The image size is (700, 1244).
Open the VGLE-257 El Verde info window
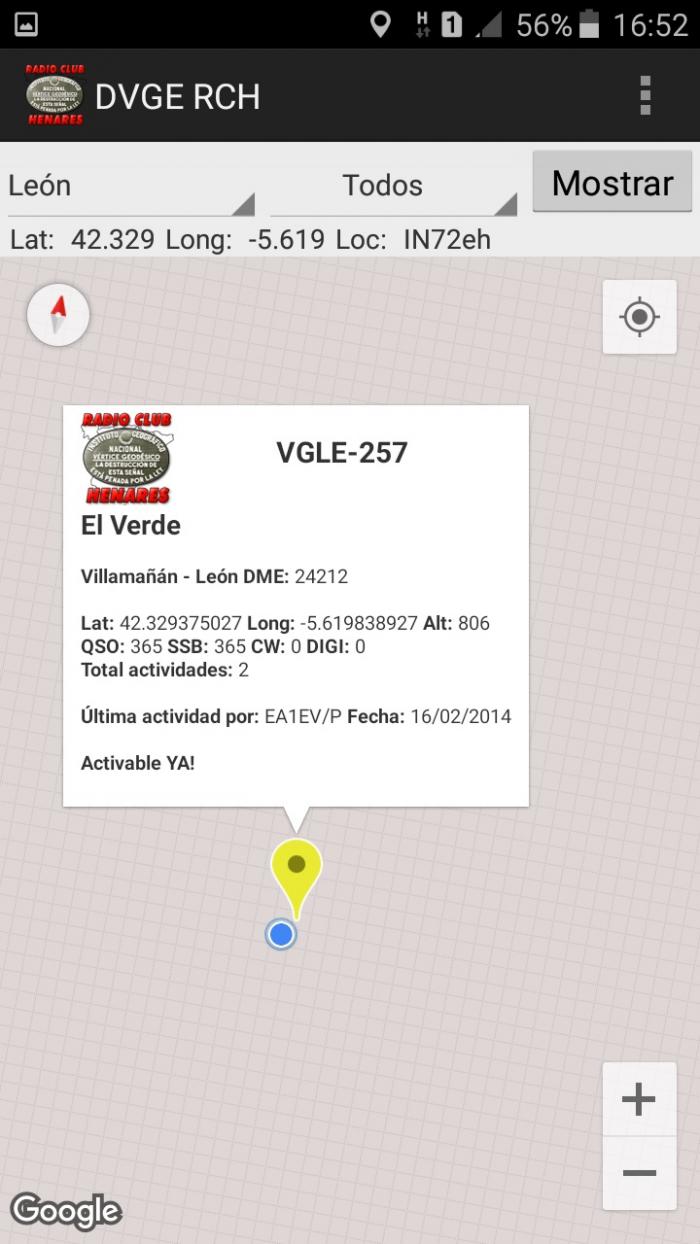296,606
